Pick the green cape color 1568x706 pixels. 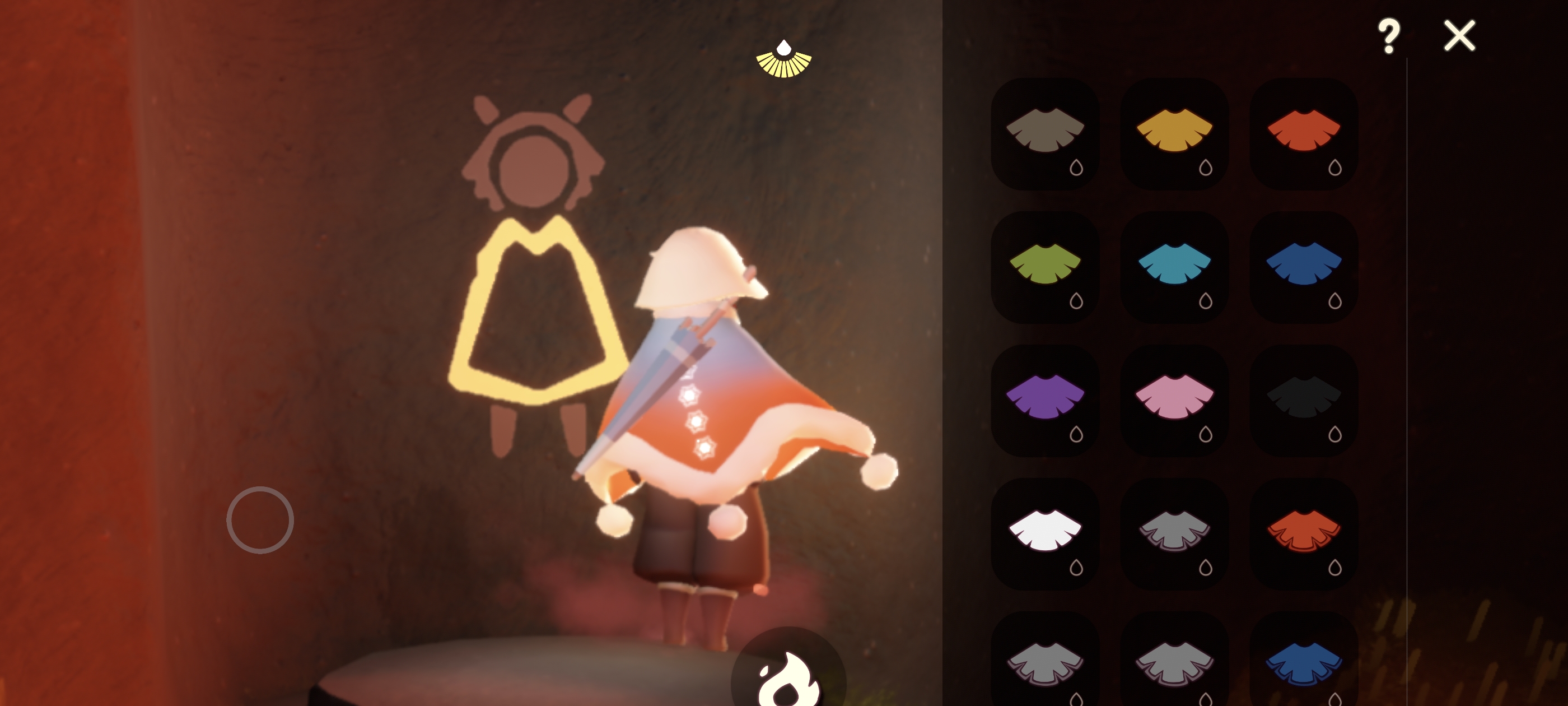[x=1045, y=266]
